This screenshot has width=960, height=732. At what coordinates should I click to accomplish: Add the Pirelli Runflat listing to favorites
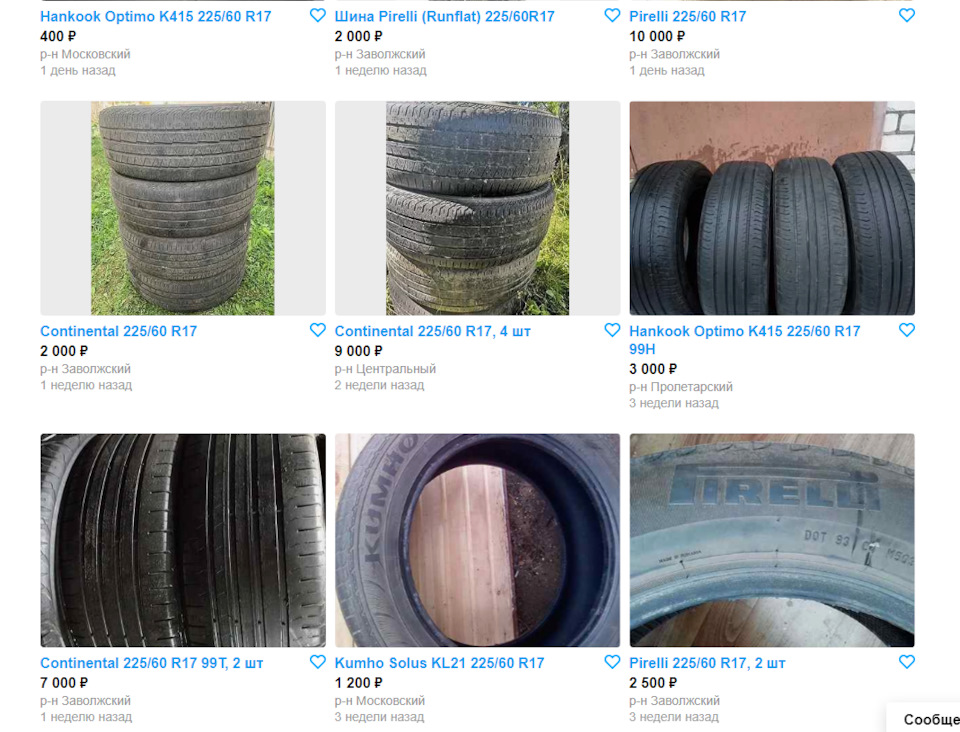pyautogui.click(x=612, y=16)
